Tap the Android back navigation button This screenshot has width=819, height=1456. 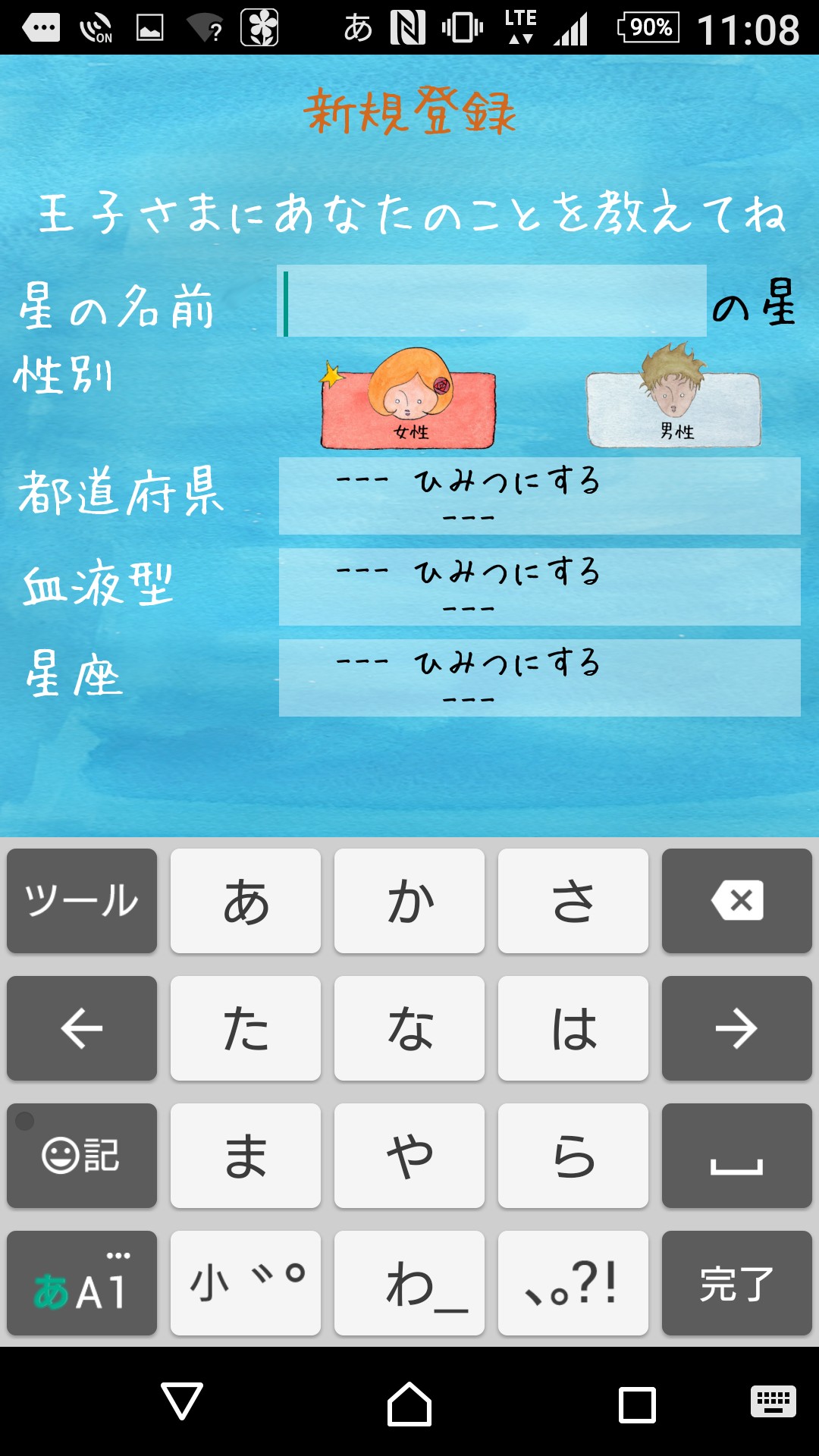point(182,1401)
